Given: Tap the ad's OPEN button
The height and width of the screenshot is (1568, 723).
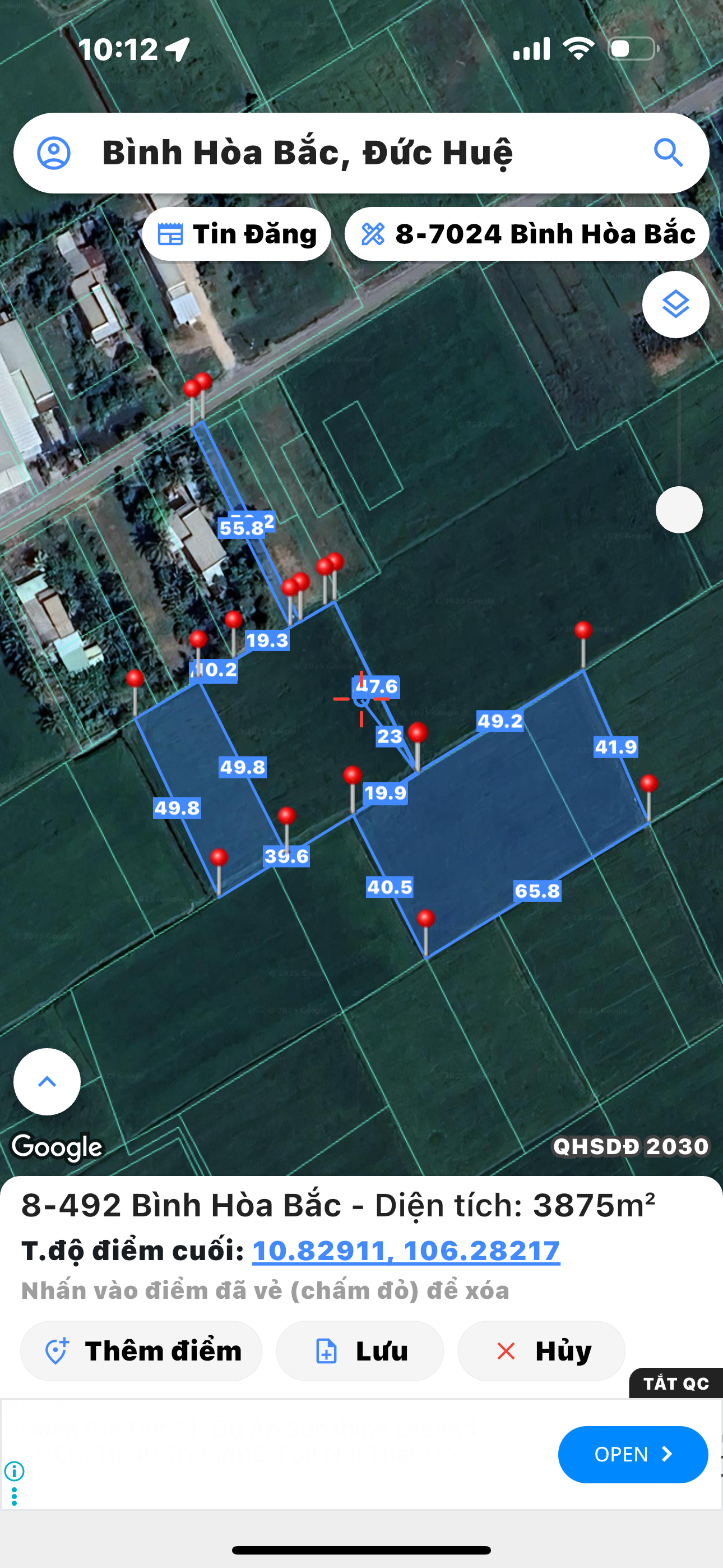Looking at the screenshot, I should coord(633,1454).
